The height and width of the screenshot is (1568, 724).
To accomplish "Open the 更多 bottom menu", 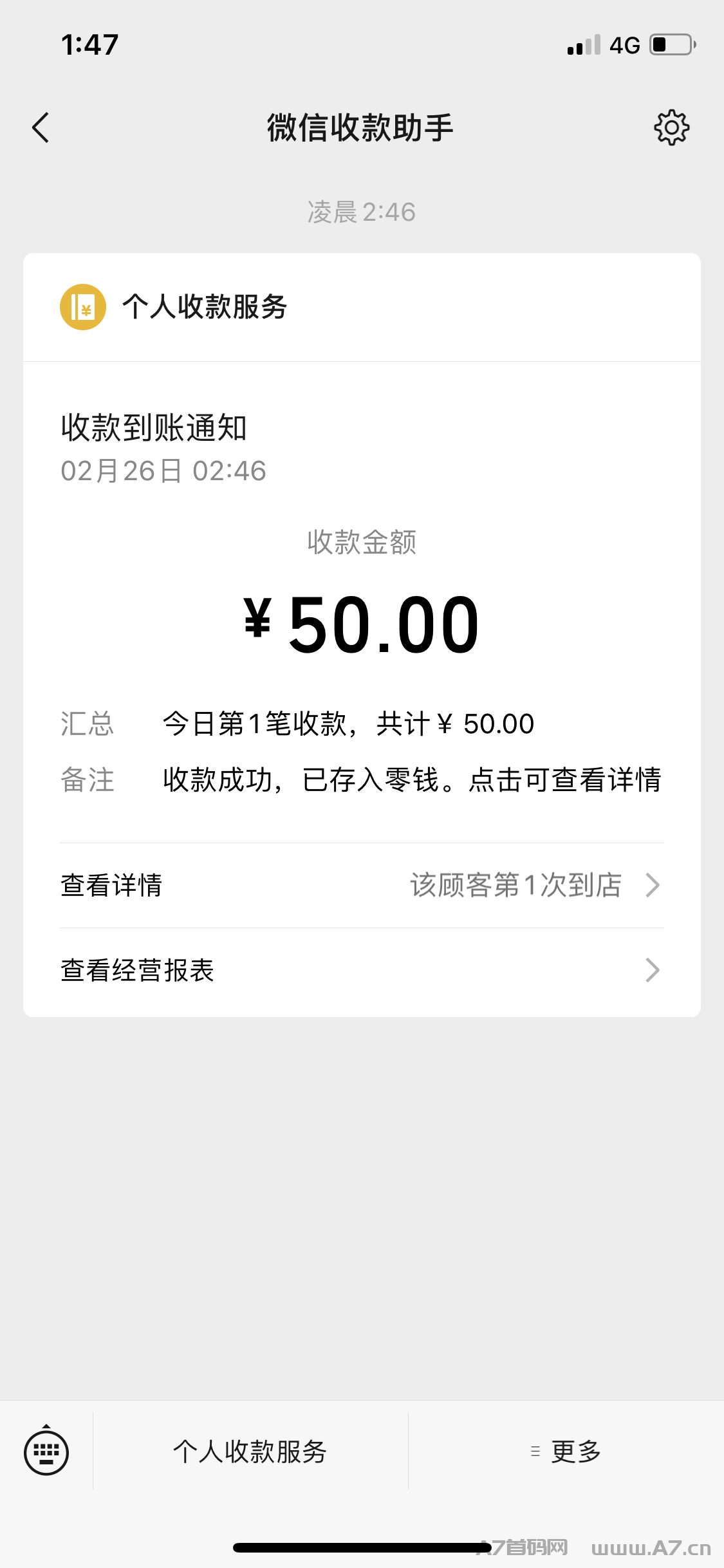I will coord(566,1451).
